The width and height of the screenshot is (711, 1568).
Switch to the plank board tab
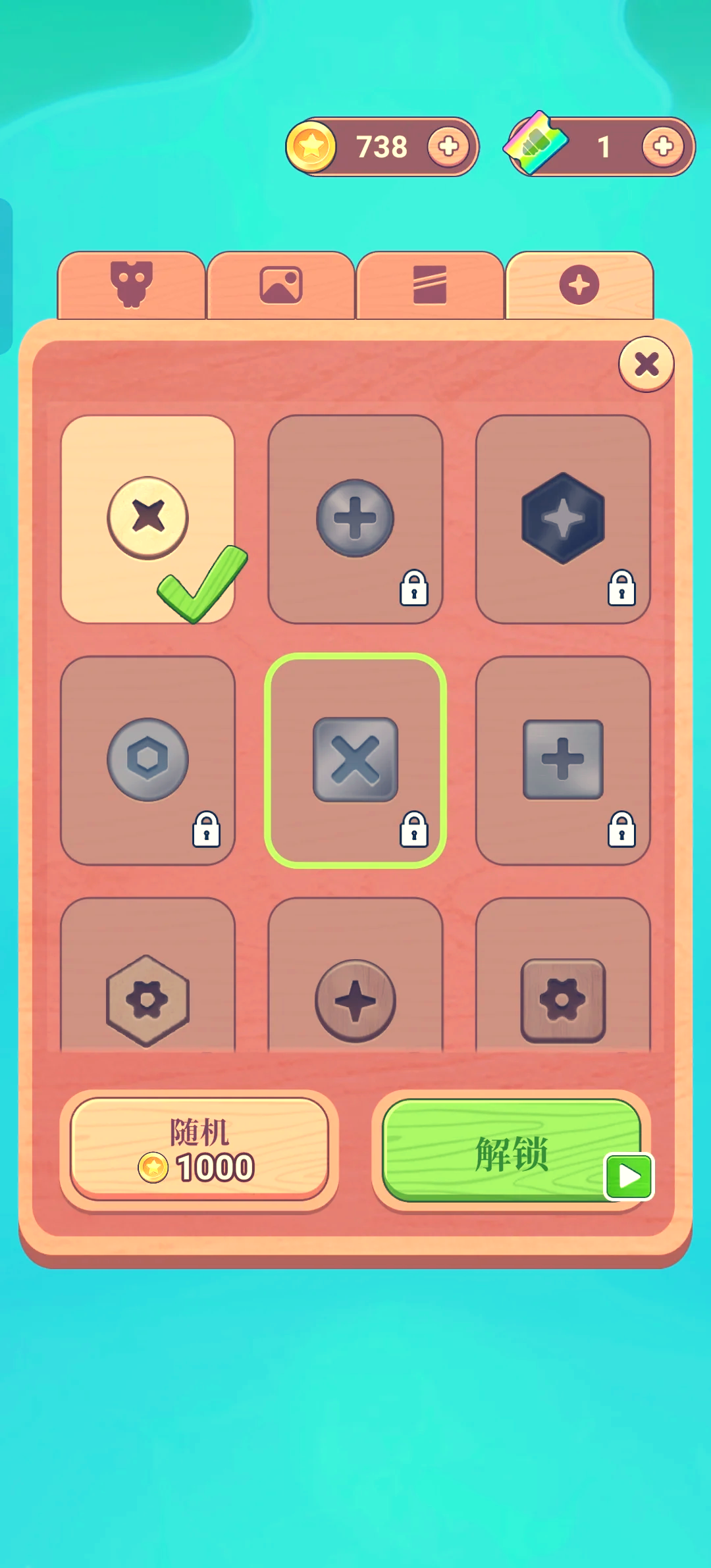point(430,285)
